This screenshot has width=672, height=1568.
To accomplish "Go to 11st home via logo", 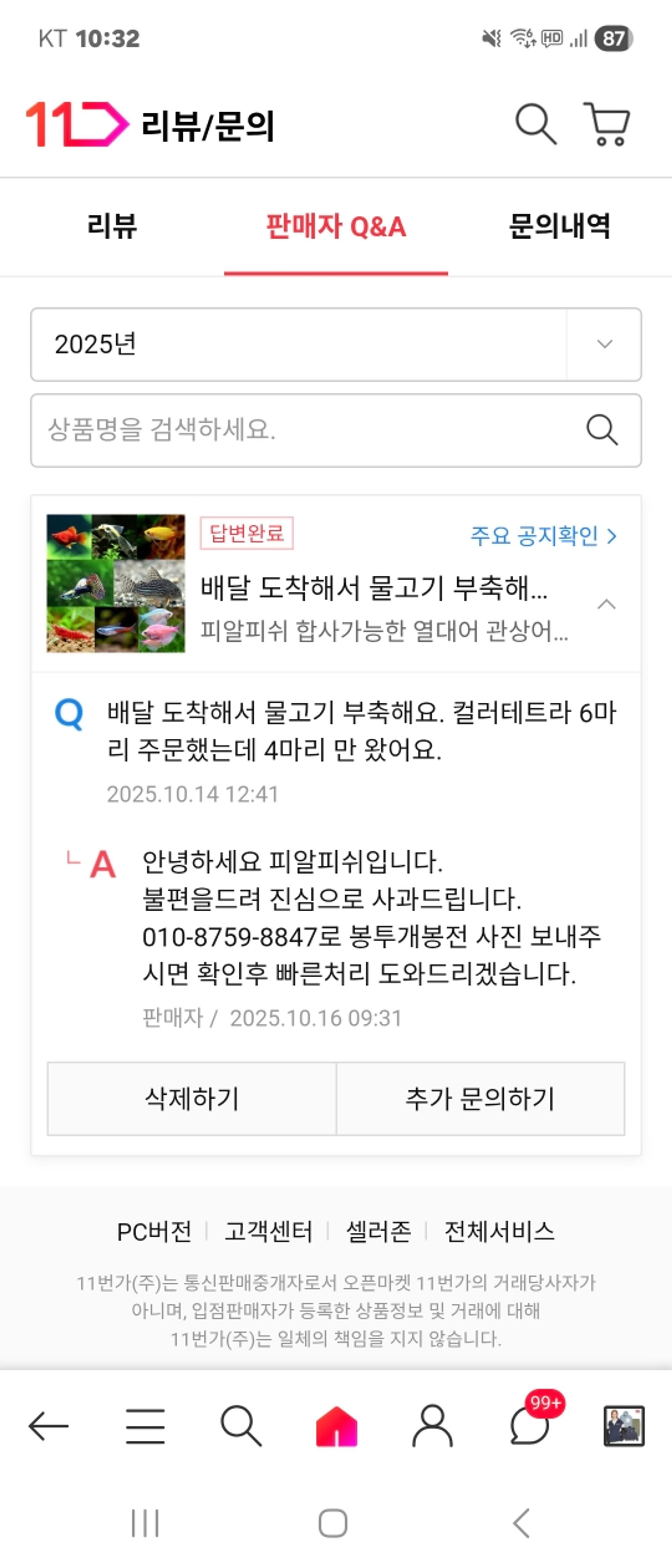I will pos(77,124).
